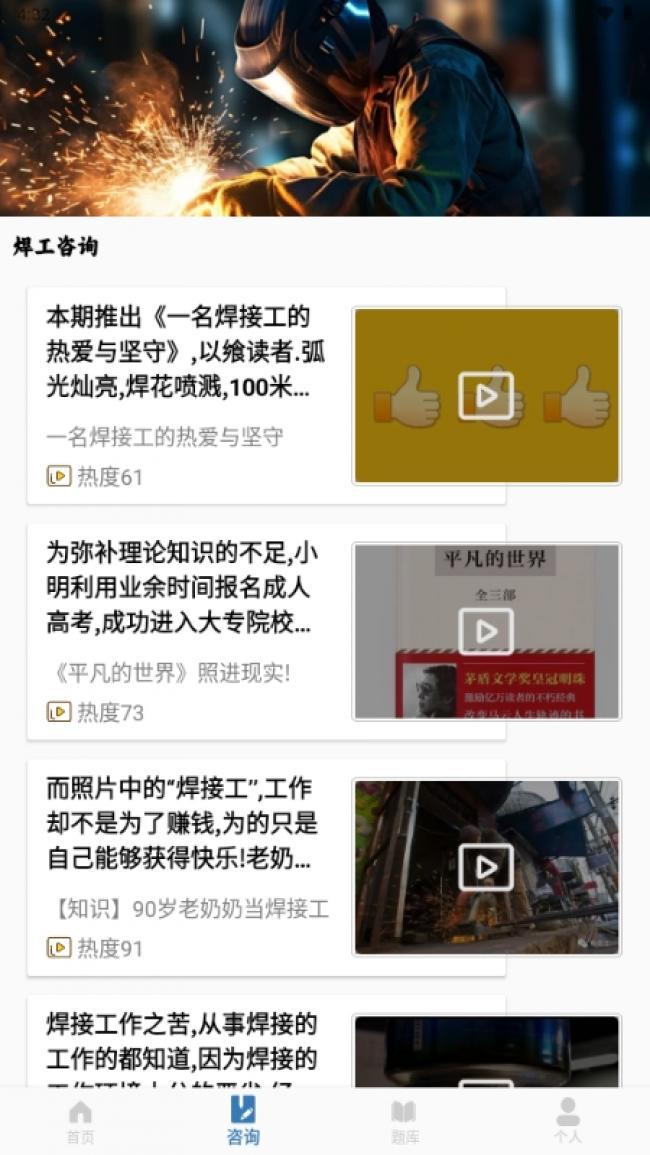Viewport: 650px width, 1155px height.
Task: Open the 《平凡的世界》照进现实 article card
Action: (x=266, y=631)
